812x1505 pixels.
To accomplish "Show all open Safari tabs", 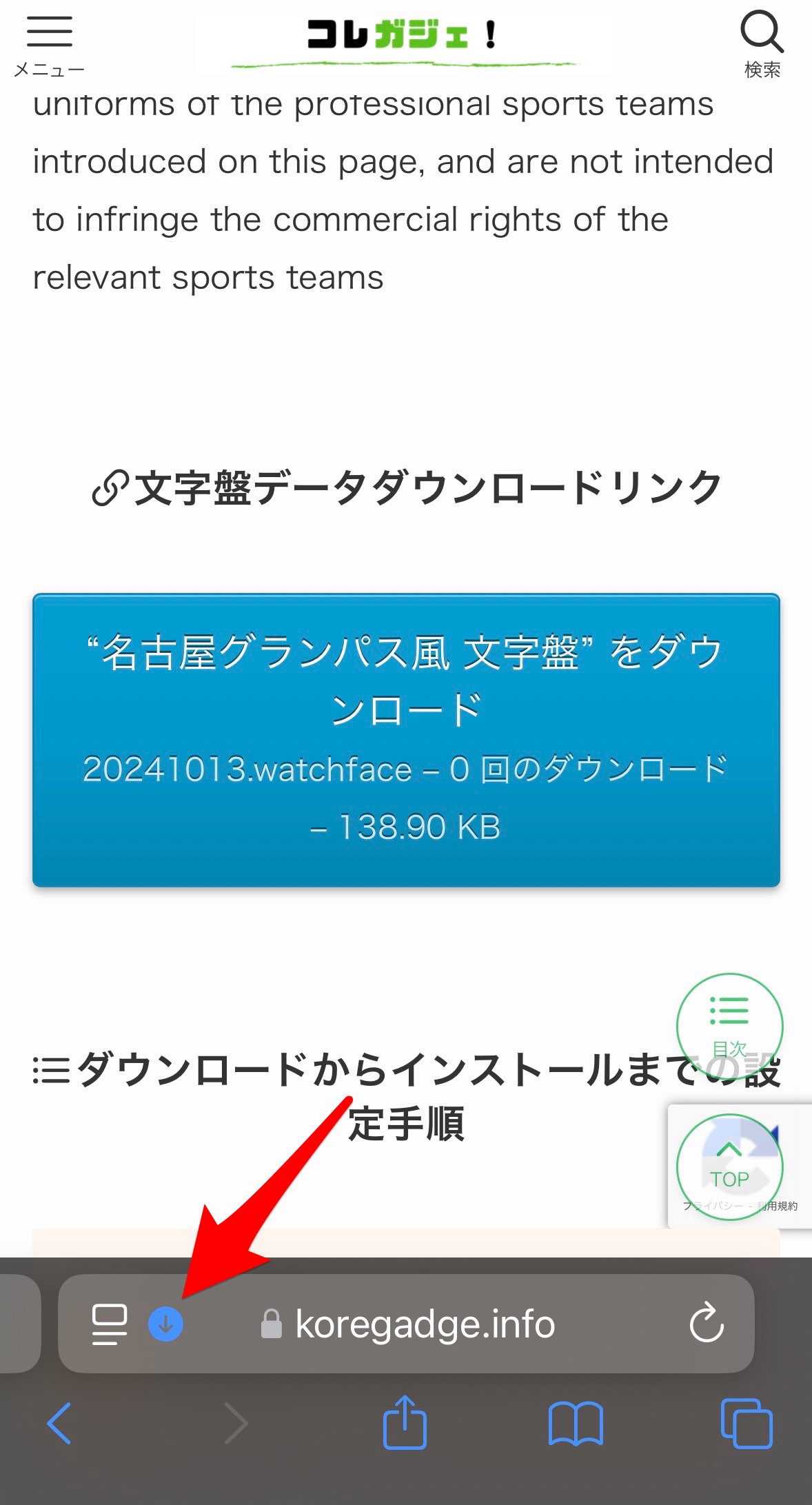I will click(747, 1423).
